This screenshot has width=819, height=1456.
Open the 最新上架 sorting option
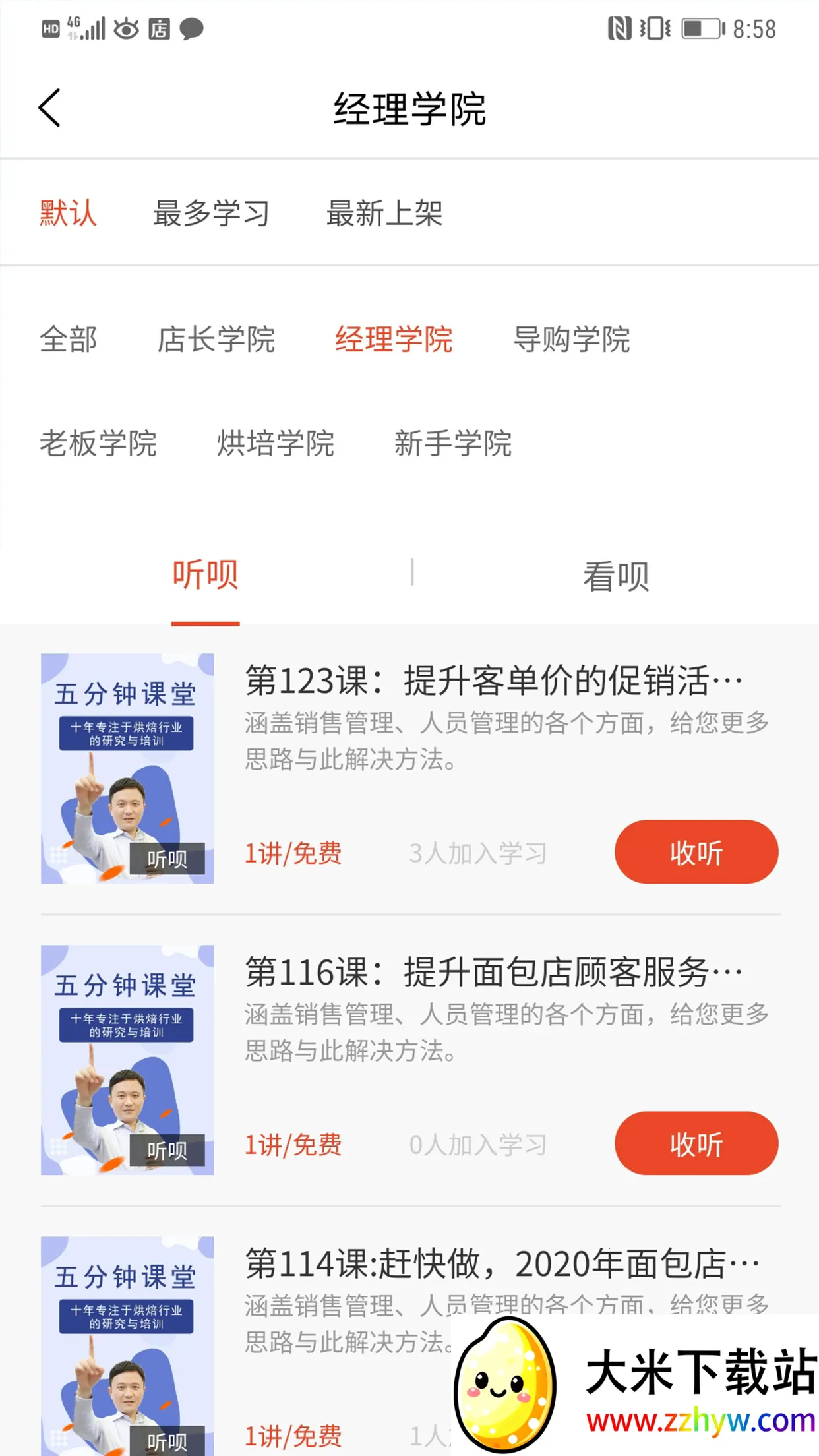coord(384,212)
